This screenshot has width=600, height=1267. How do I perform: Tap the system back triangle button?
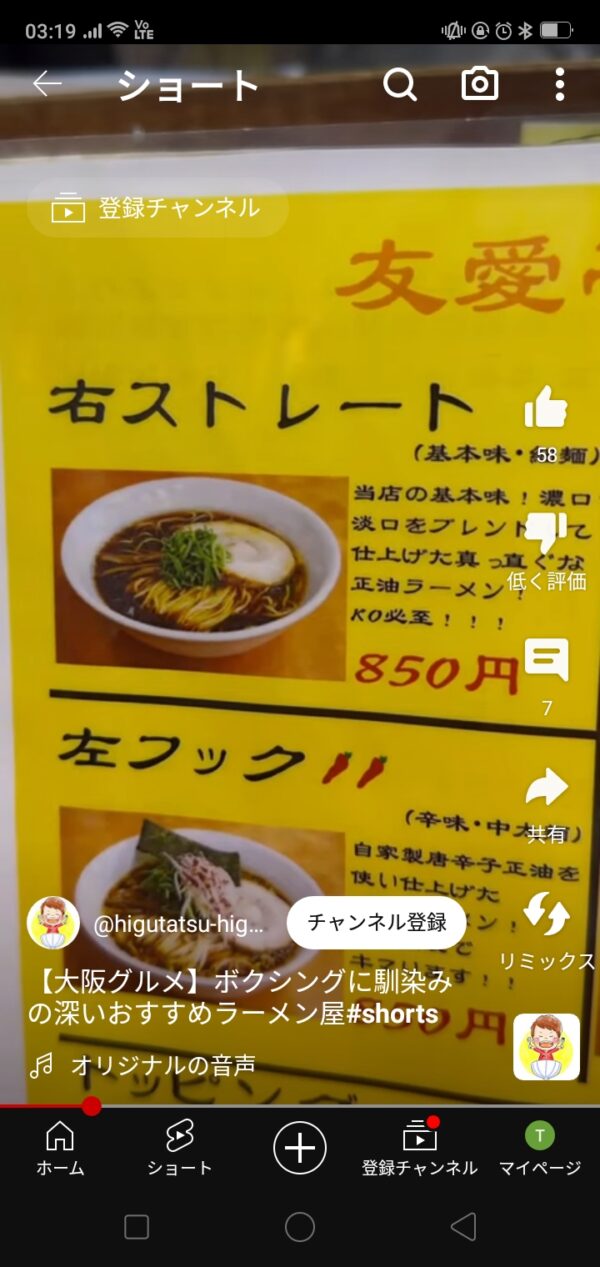pos(462,1227)
